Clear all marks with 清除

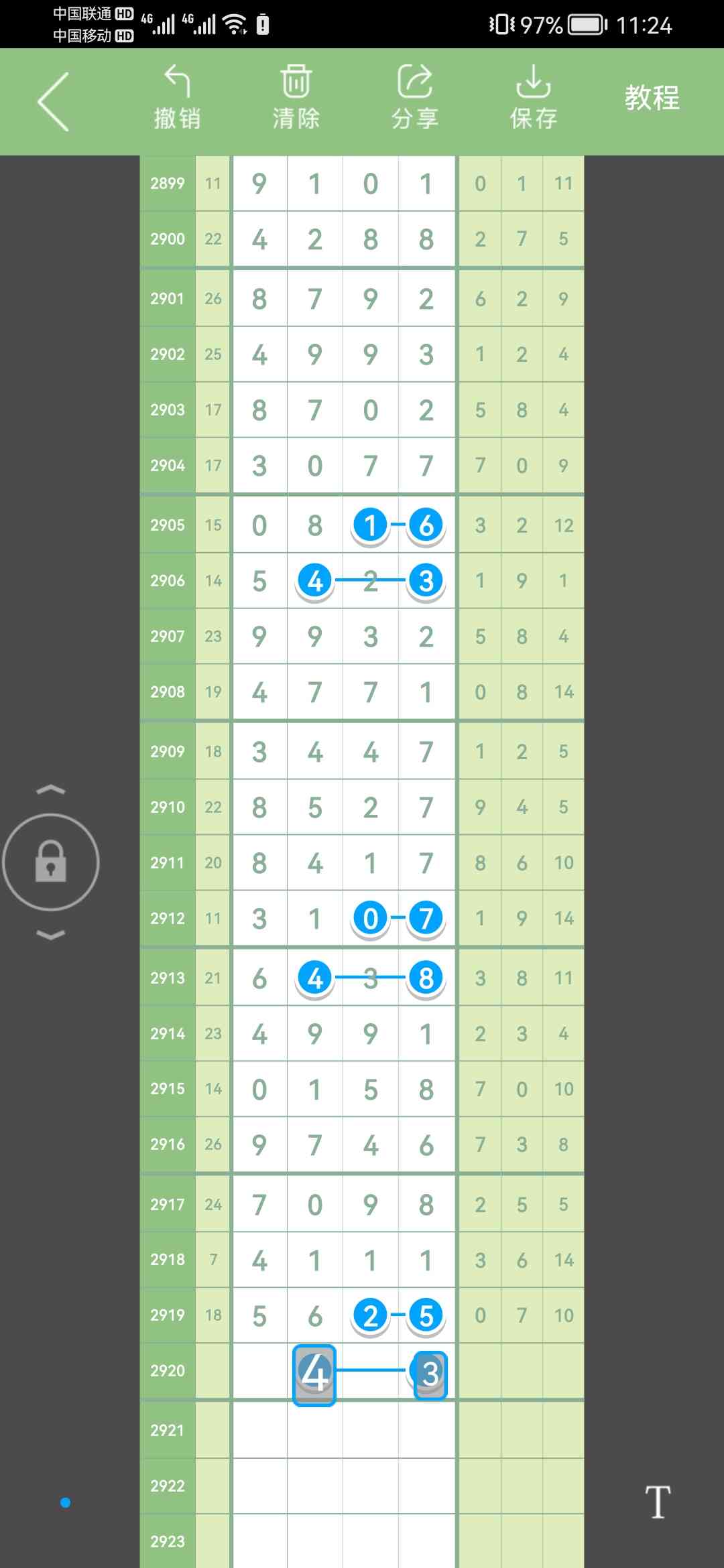coord(296,98)
